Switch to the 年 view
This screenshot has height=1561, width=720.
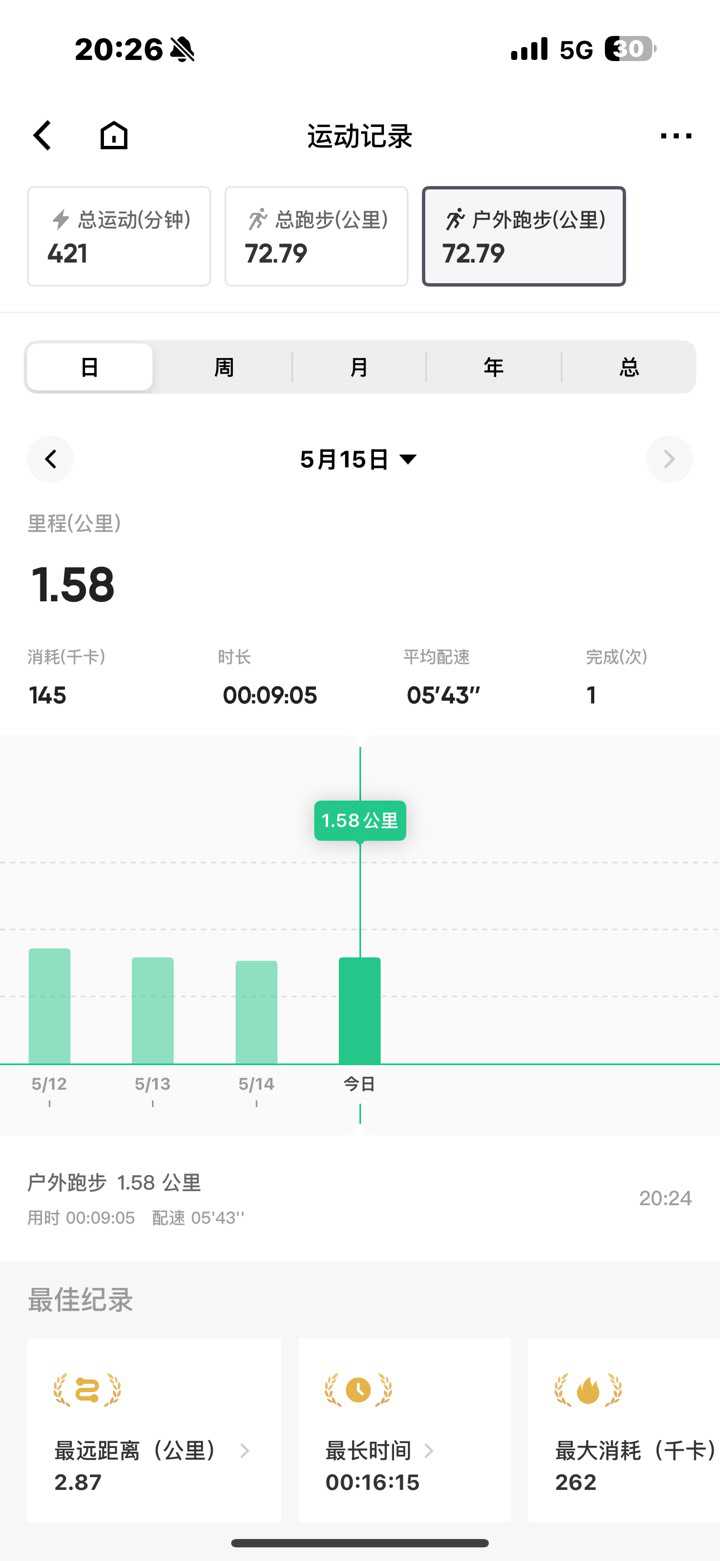pos(494,367)
